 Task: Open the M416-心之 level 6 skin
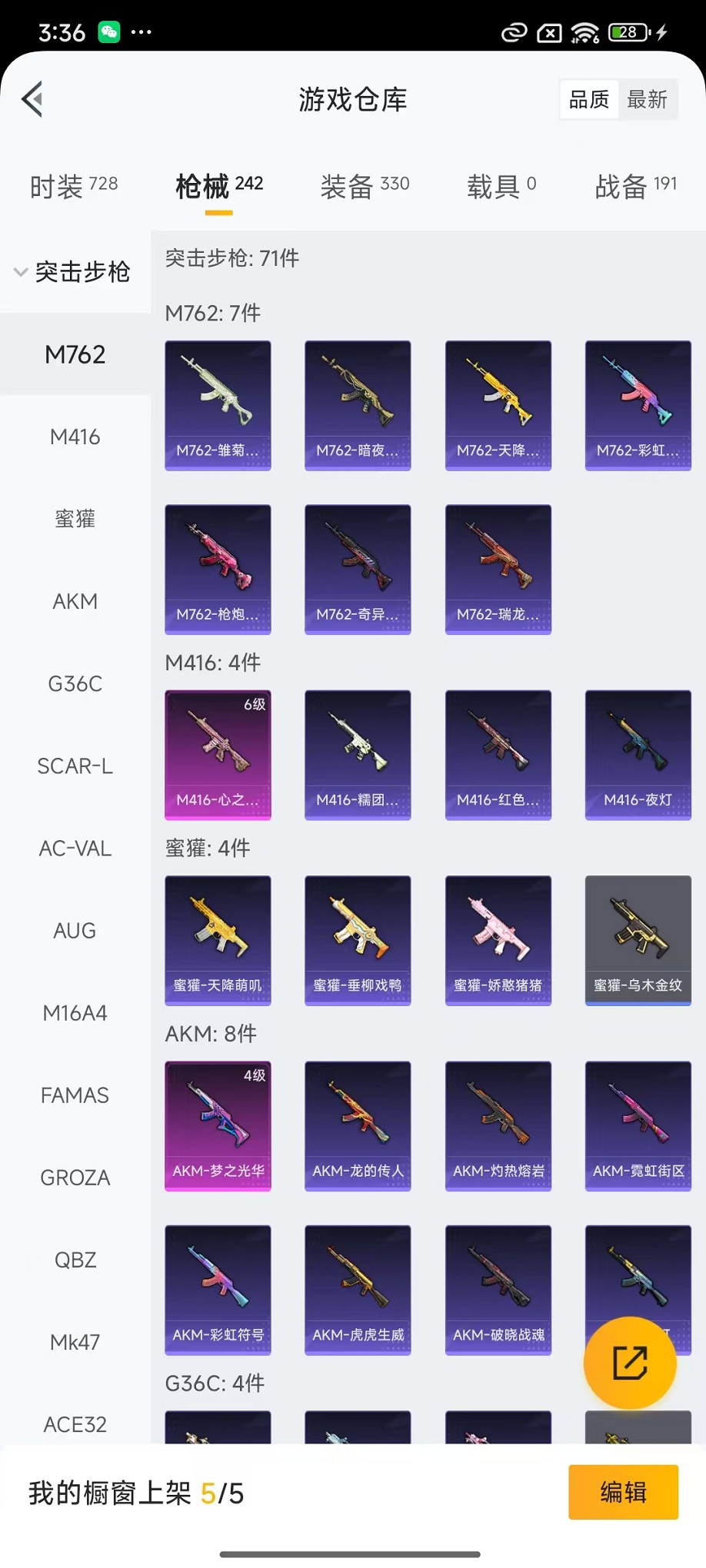pos(218,755)
